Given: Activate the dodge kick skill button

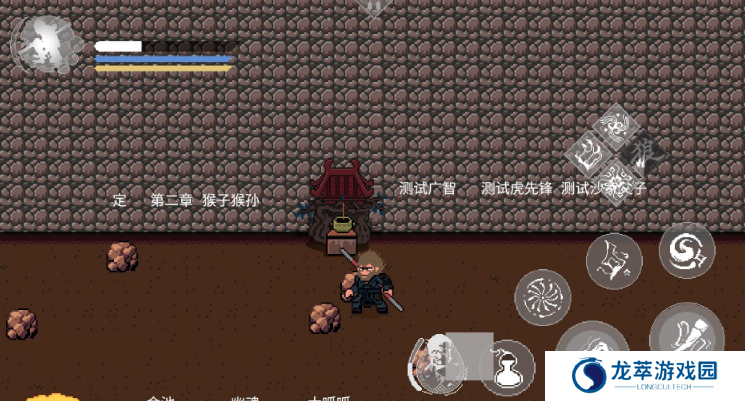Looking at the screenshot, I should [x=614, y=262].
